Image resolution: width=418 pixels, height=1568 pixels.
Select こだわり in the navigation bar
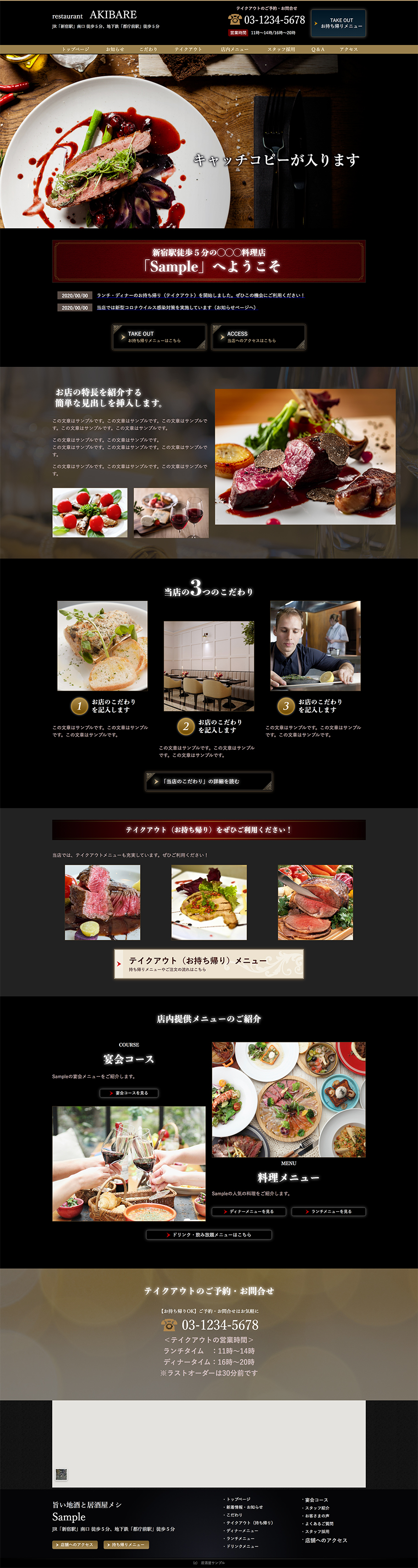pyautogui.click(x=148, y=50)
